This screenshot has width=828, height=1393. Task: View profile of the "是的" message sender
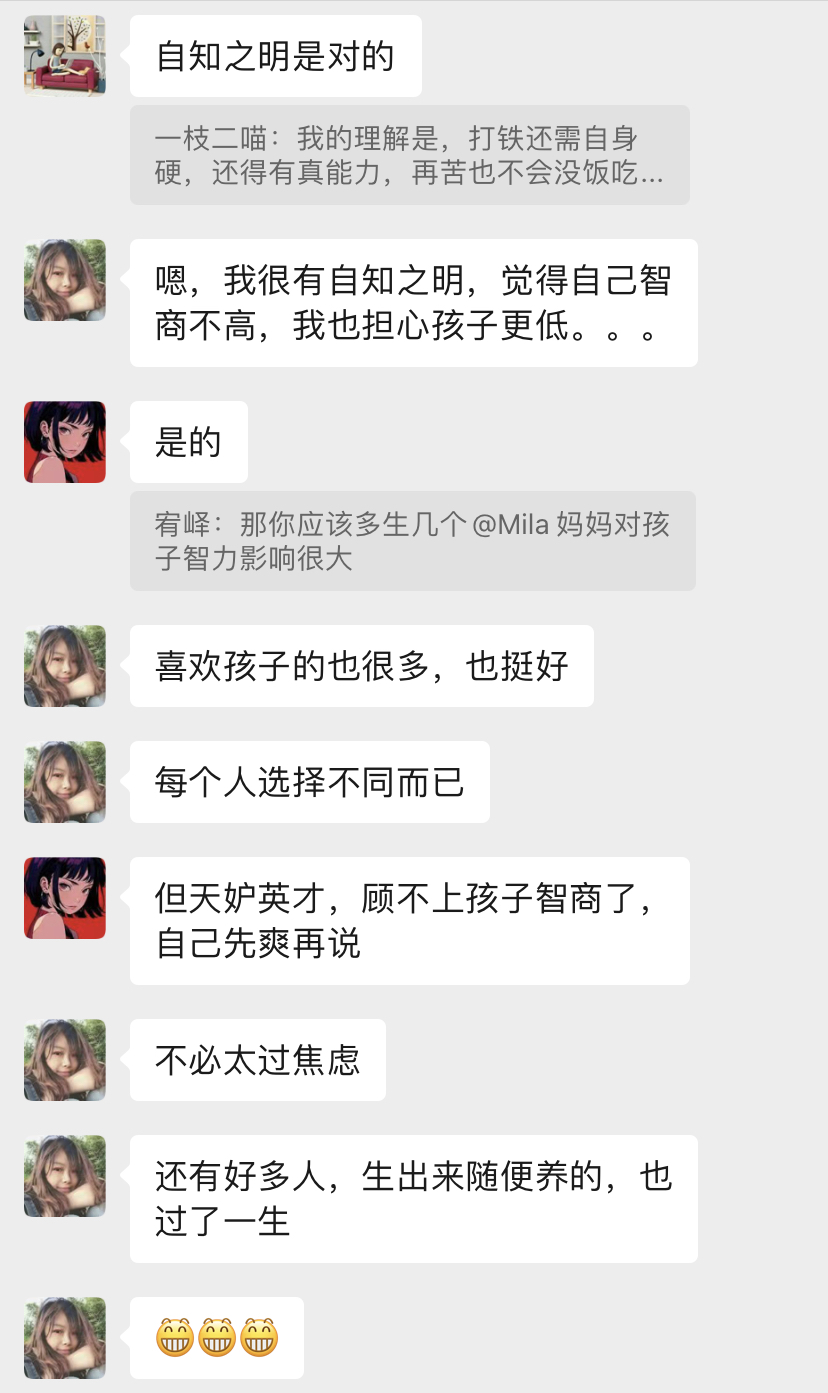pos(65,442)
